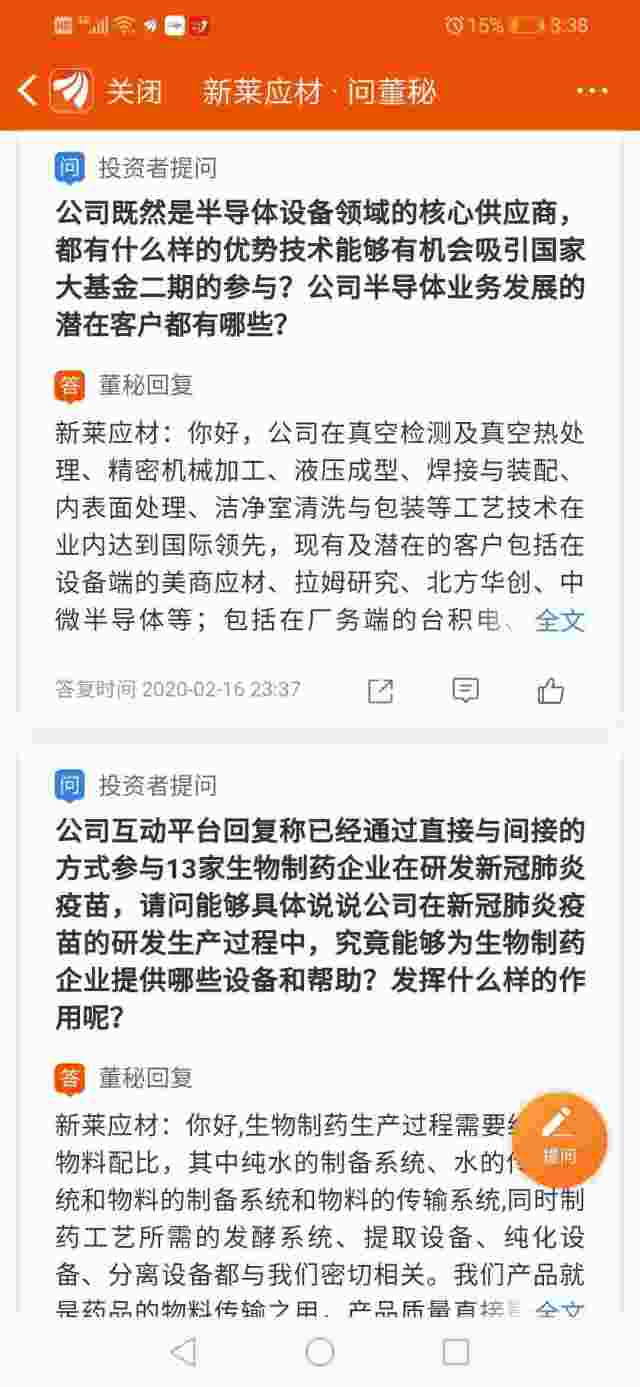
Task: Tap the system home button
Action: pos(320,1352)
